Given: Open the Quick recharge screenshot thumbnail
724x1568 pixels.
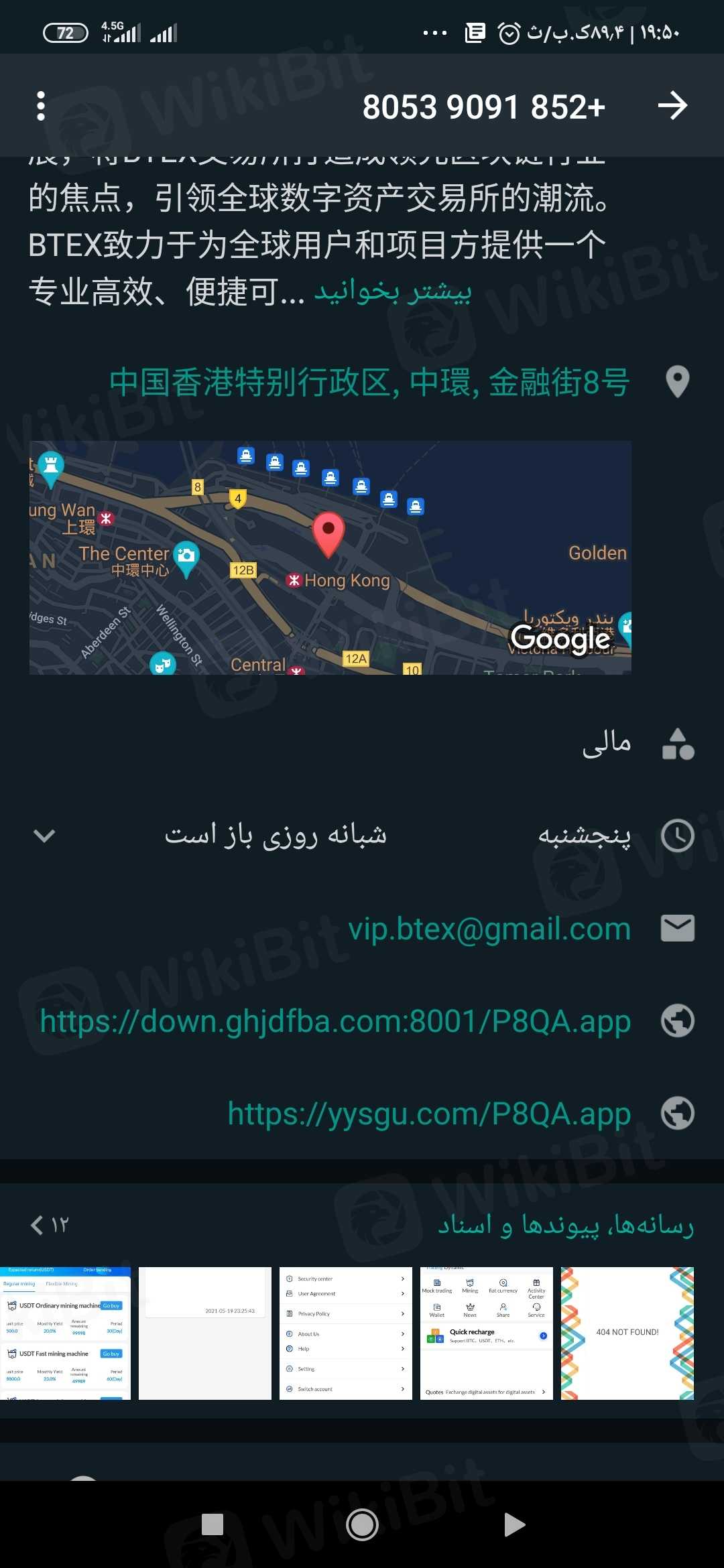Looking at the screenshot, I should coord(486,1333).
